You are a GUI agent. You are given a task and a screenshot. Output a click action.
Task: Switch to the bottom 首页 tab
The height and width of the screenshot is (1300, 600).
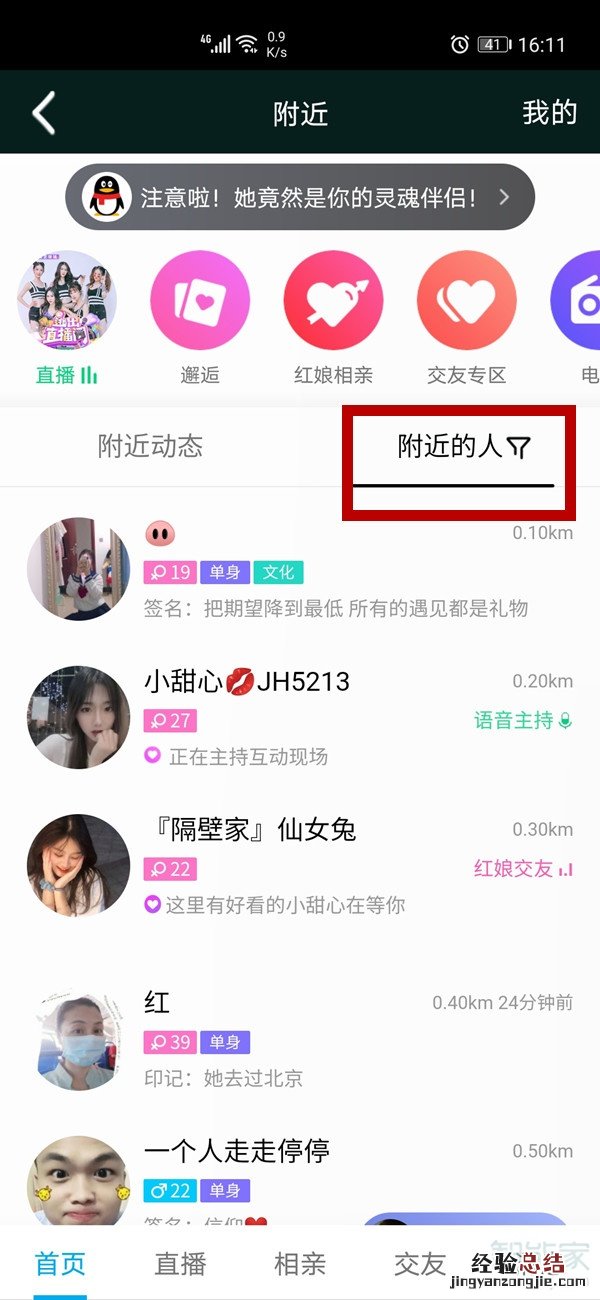coord(60,1263)
